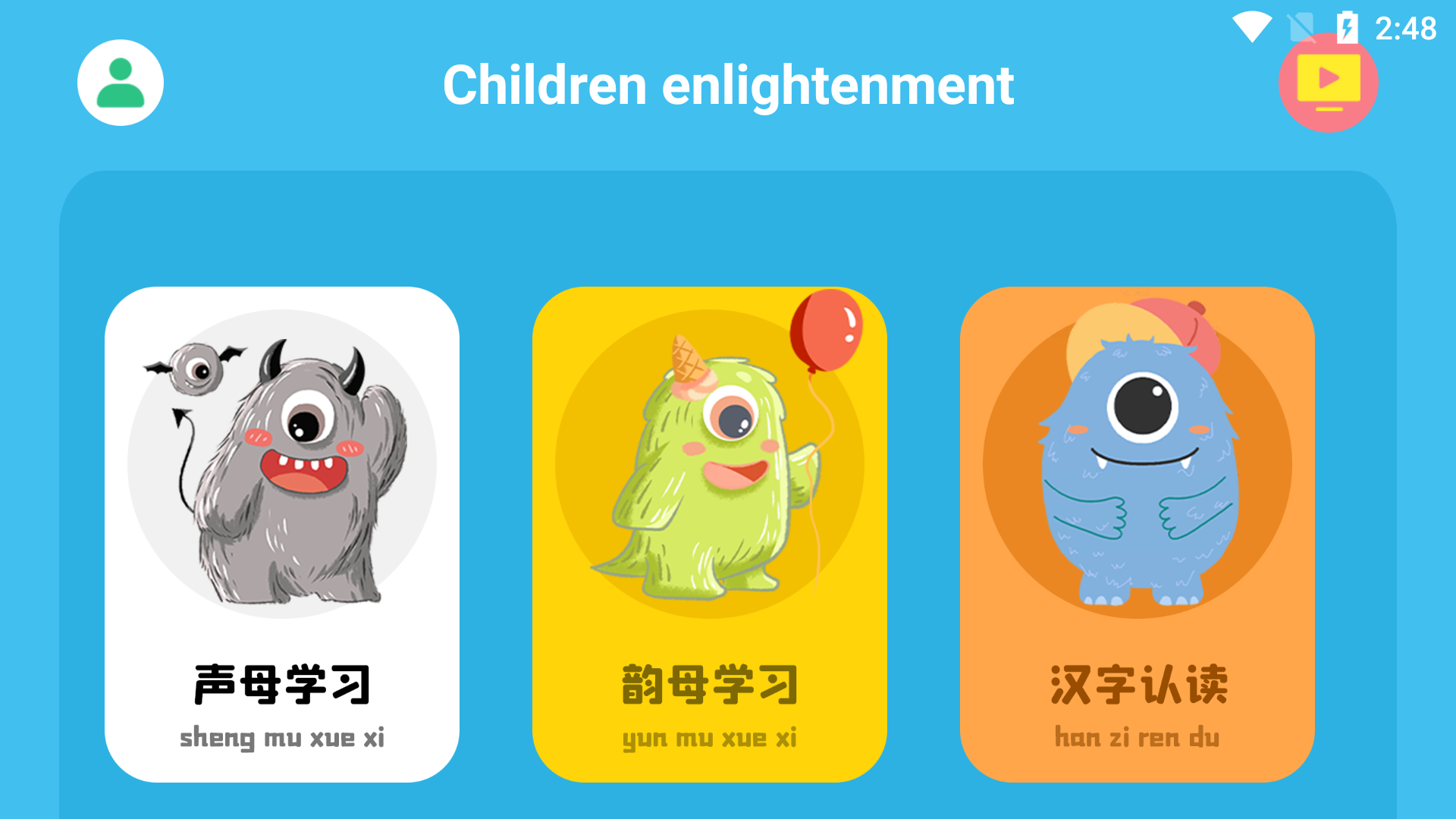Open the han zi ren du card

(x=1137, y=534)
